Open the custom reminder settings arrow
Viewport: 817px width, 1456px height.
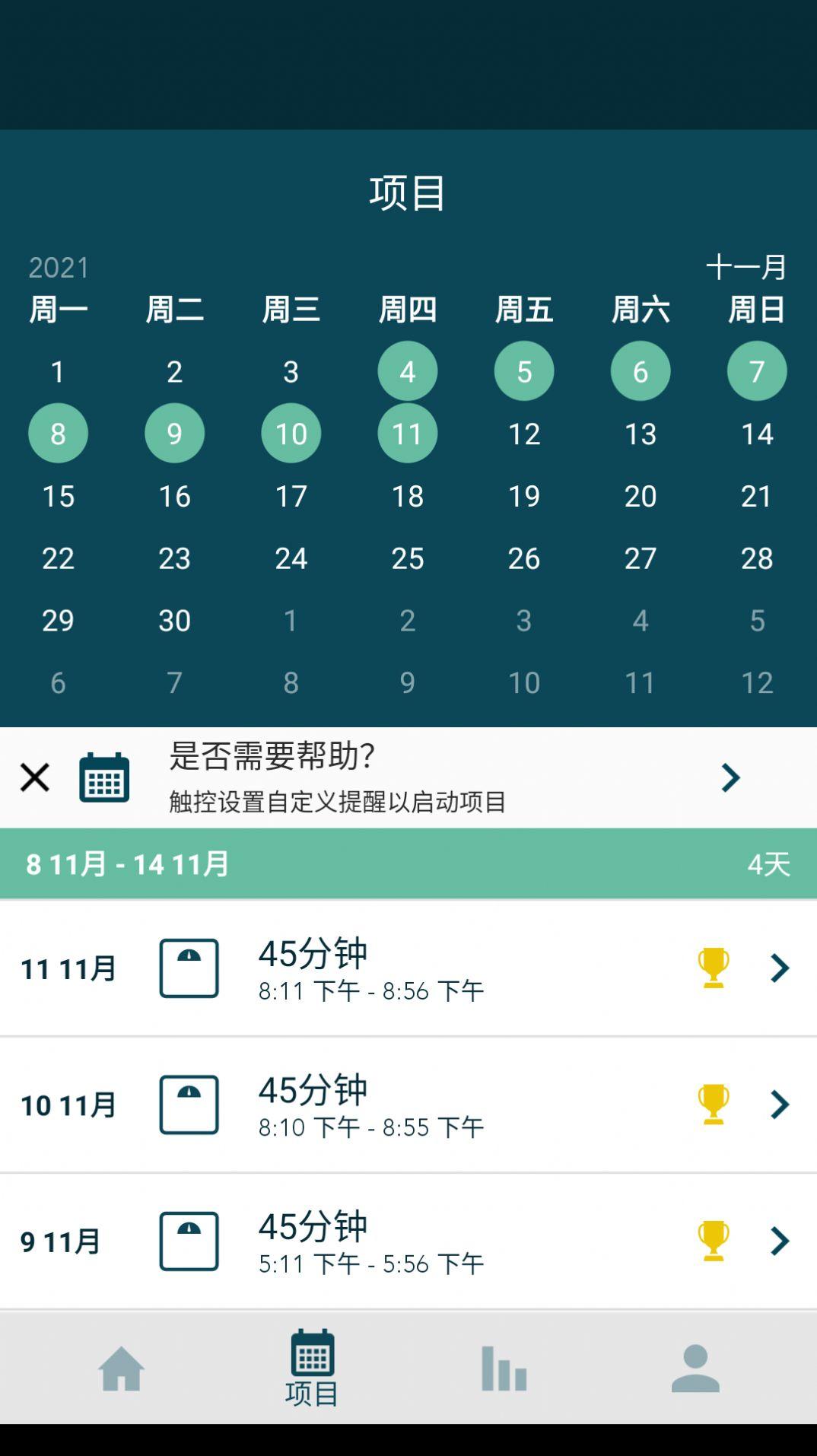(730, 777)
